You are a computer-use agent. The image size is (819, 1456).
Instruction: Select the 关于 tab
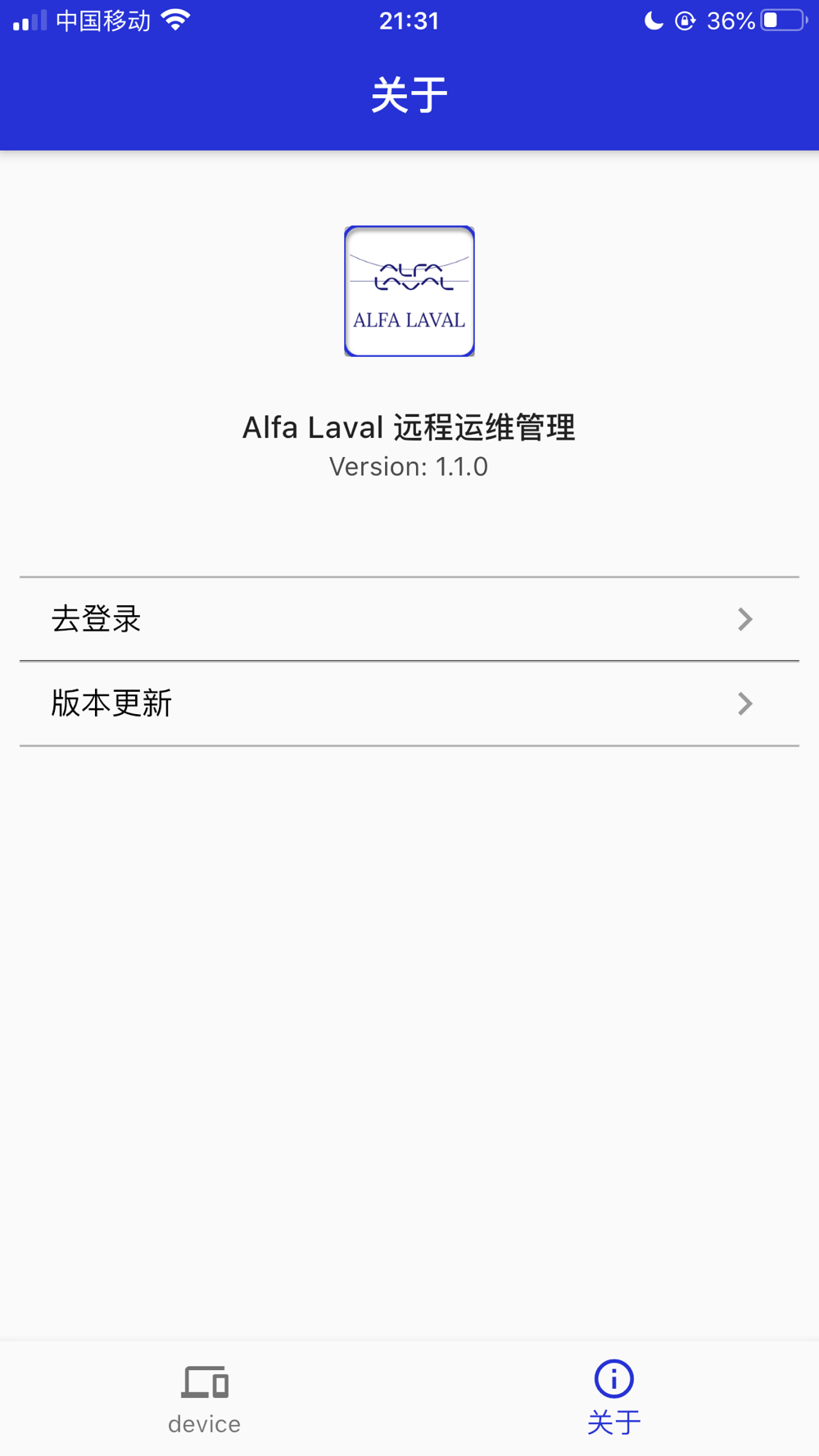tap(614, 1399)
